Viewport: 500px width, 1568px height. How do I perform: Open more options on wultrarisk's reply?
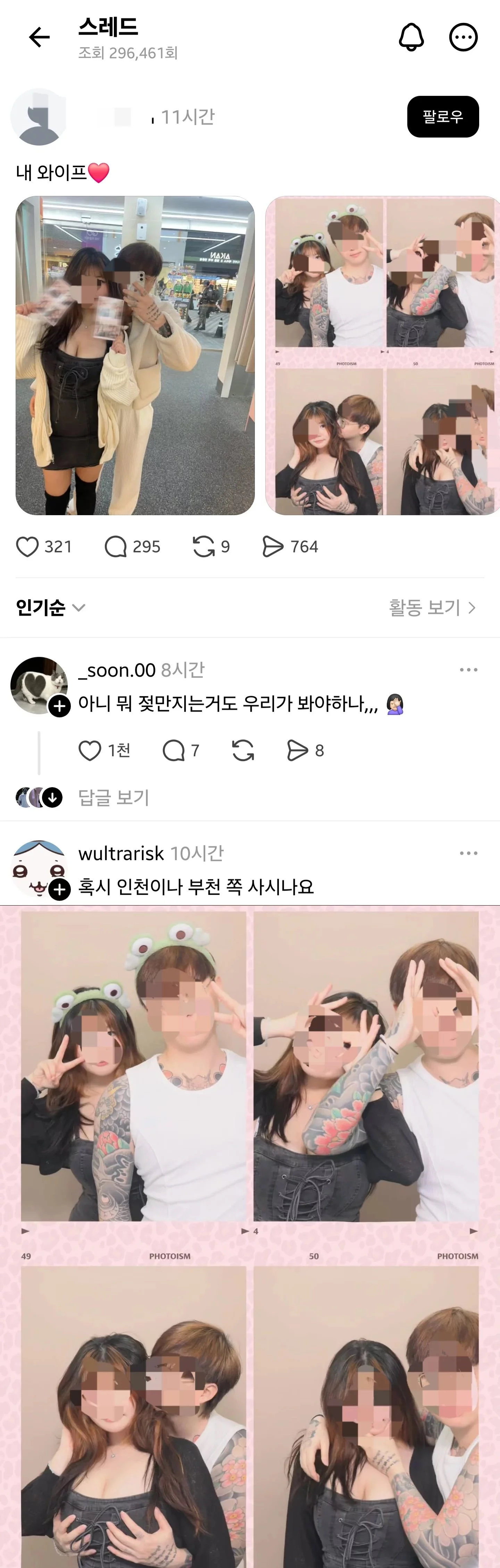tap(468, 853)
